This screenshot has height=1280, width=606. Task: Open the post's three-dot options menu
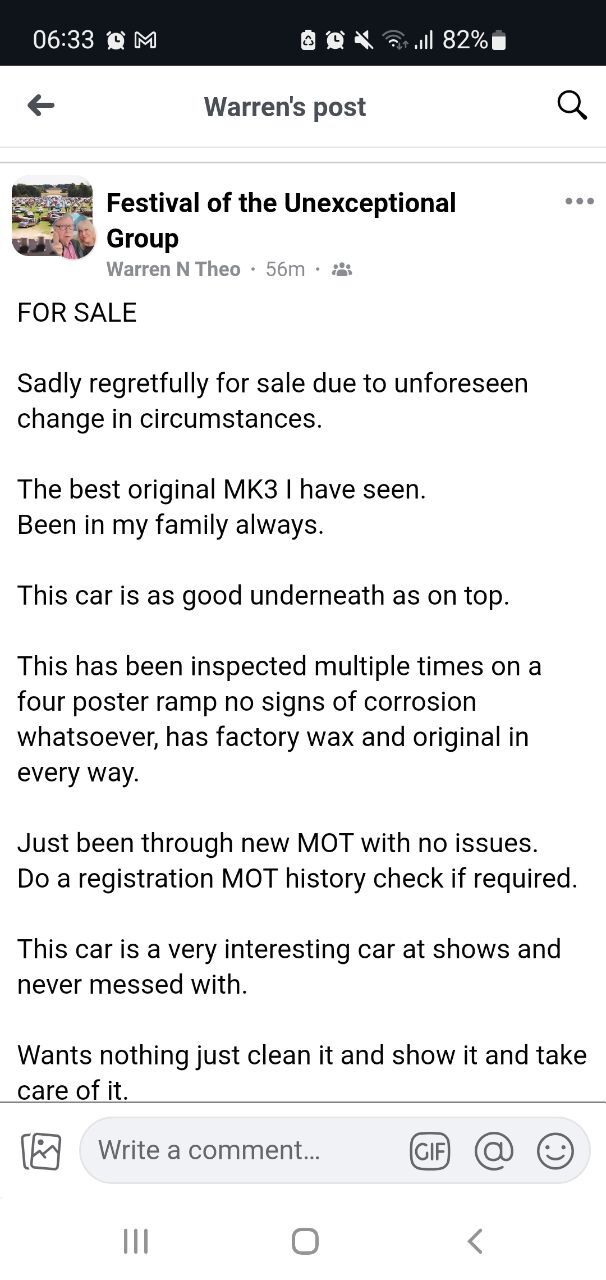tap(579, 202)
